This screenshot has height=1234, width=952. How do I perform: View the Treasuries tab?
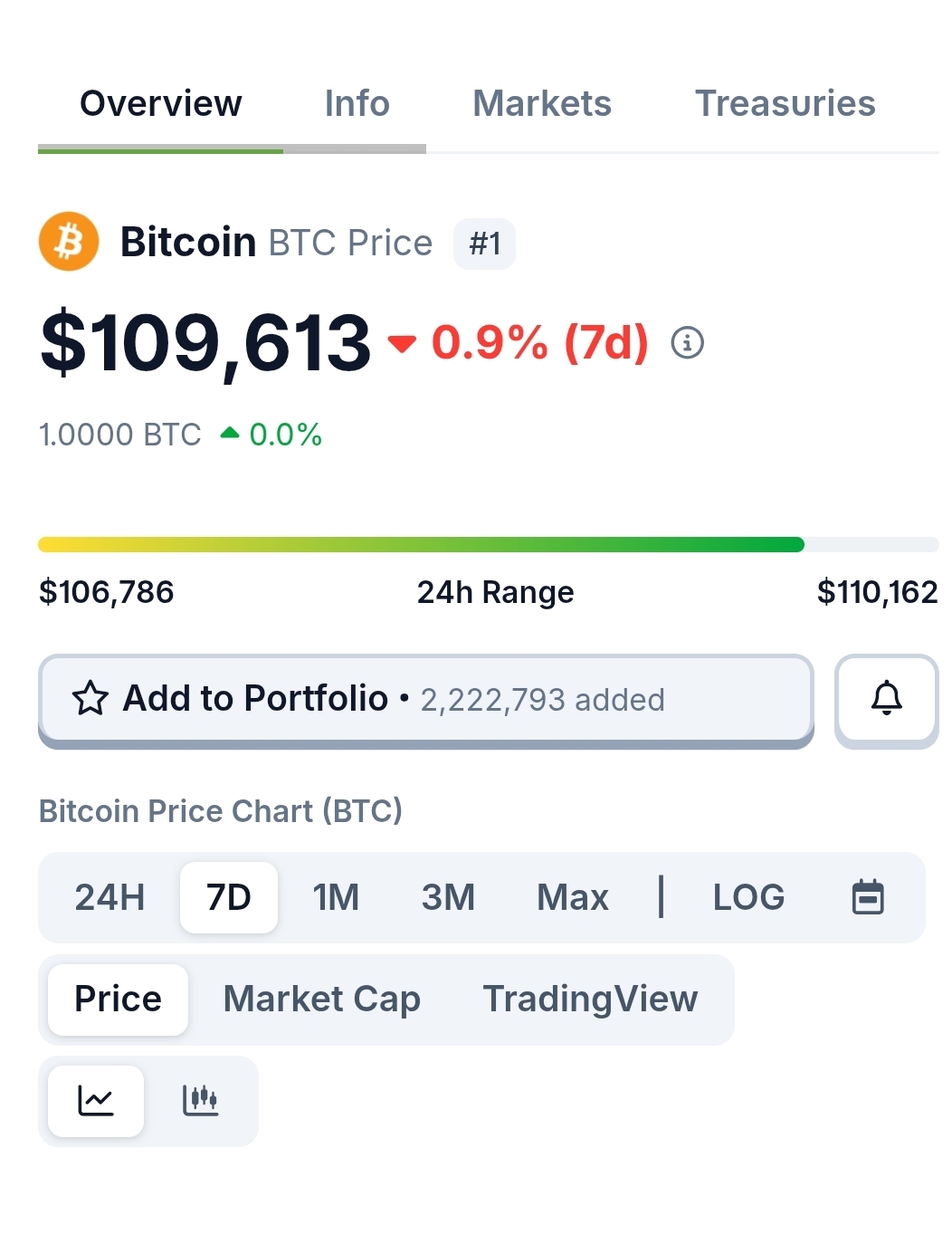tap(785, 103)
